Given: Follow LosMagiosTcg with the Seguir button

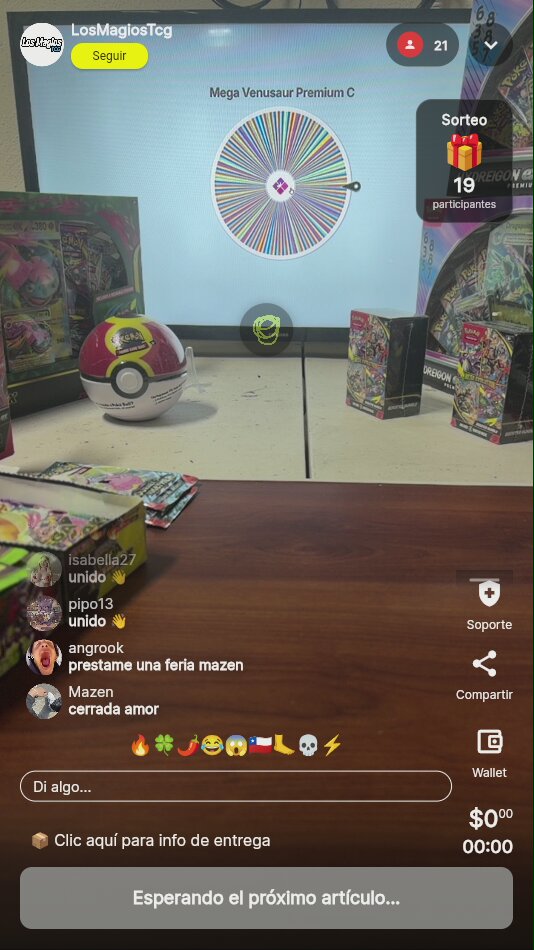Looking at the screenshot, I should coord(110,56).
